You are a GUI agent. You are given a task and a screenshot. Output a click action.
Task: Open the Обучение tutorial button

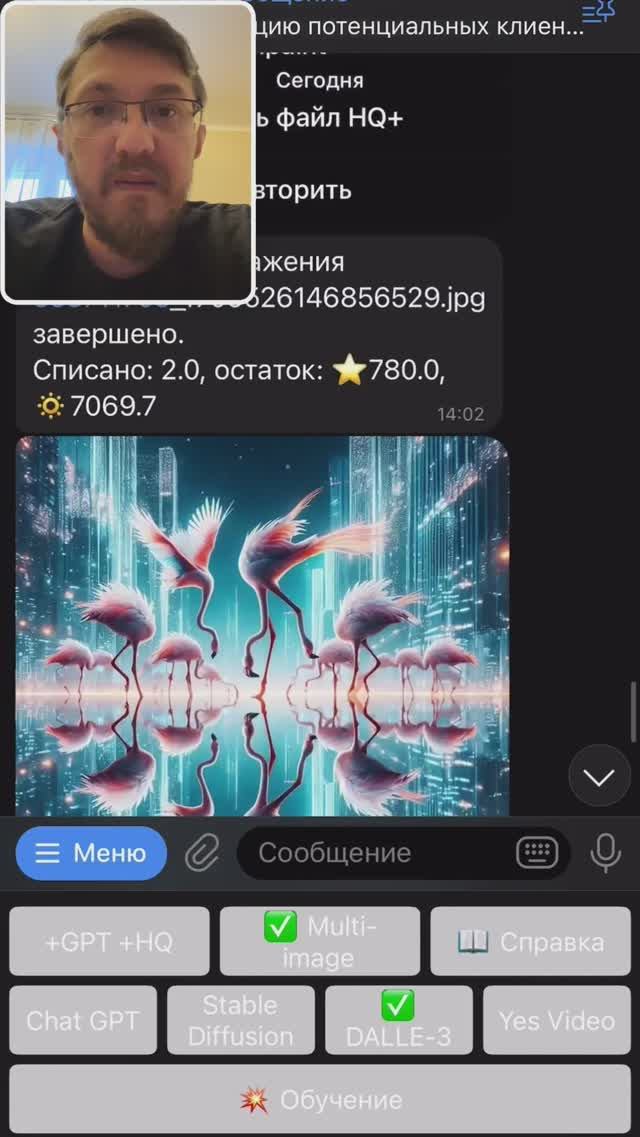(x=319, y=1100)
